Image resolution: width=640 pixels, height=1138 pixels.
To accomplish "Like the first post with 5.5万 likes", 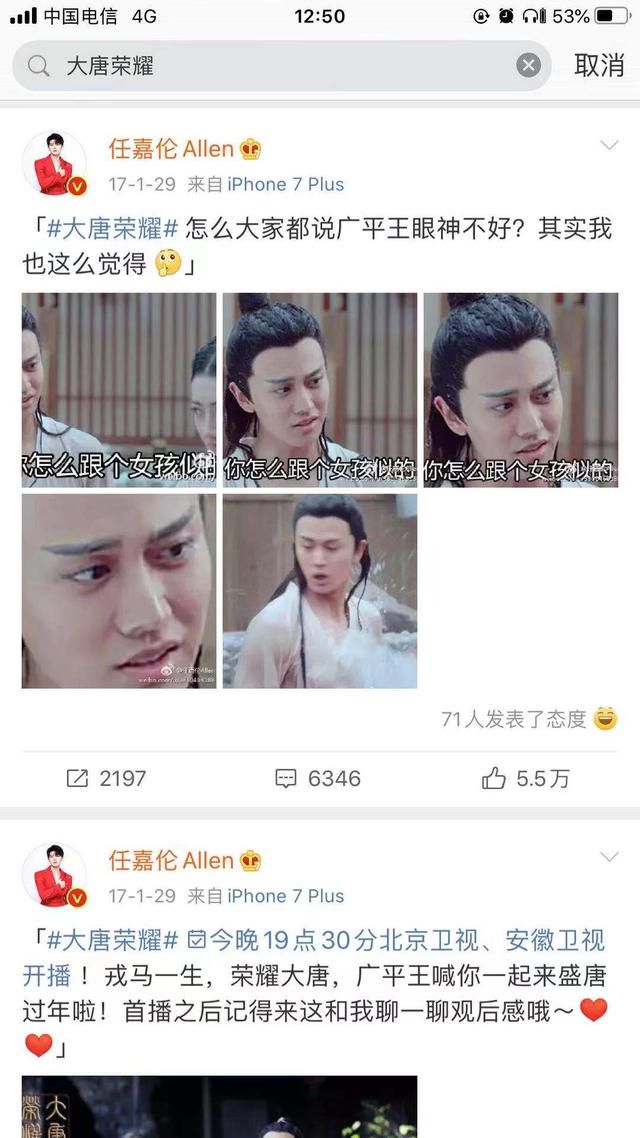I will [526, 779].
